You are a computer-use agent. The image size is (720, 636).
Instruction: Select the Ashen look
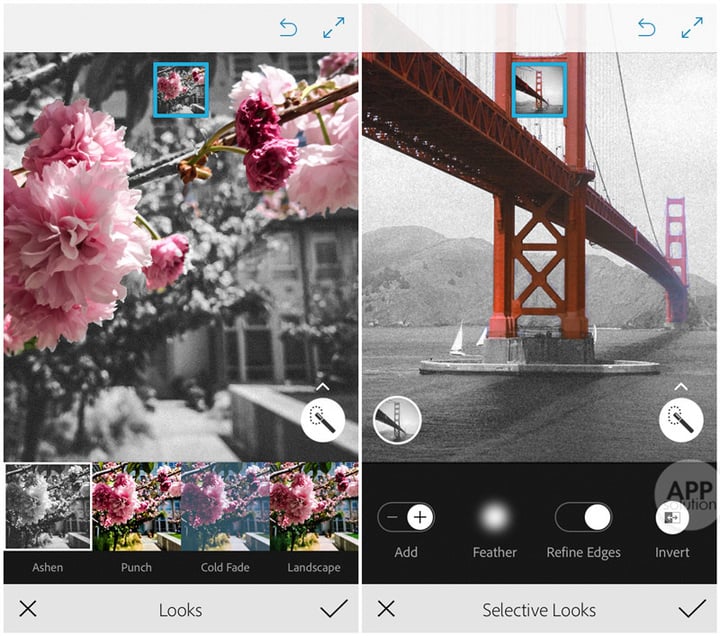pos(48,506)
